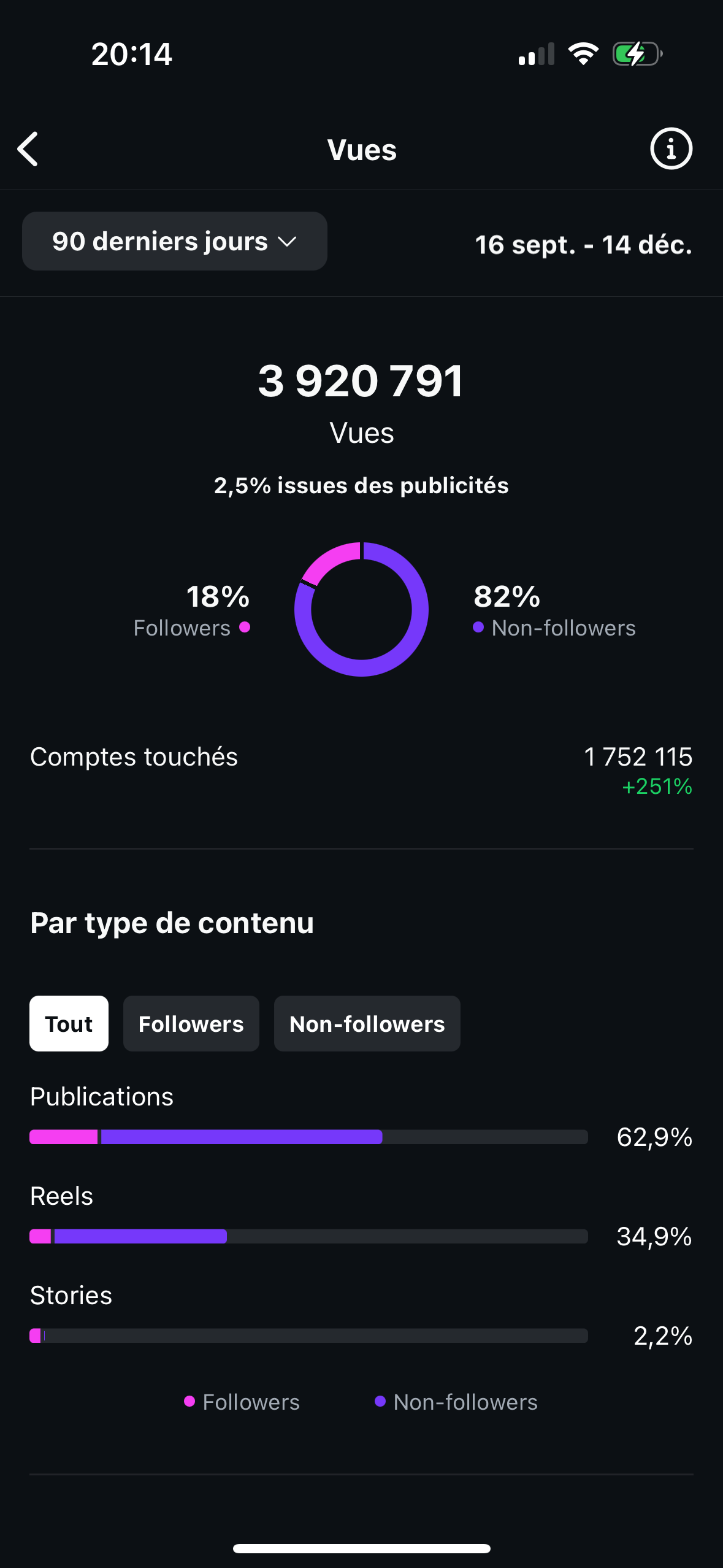The width and height of the screenshot is (723, 1568).
Task: Switch to the Non-followers filter chip
Action: coord(367,1024)
